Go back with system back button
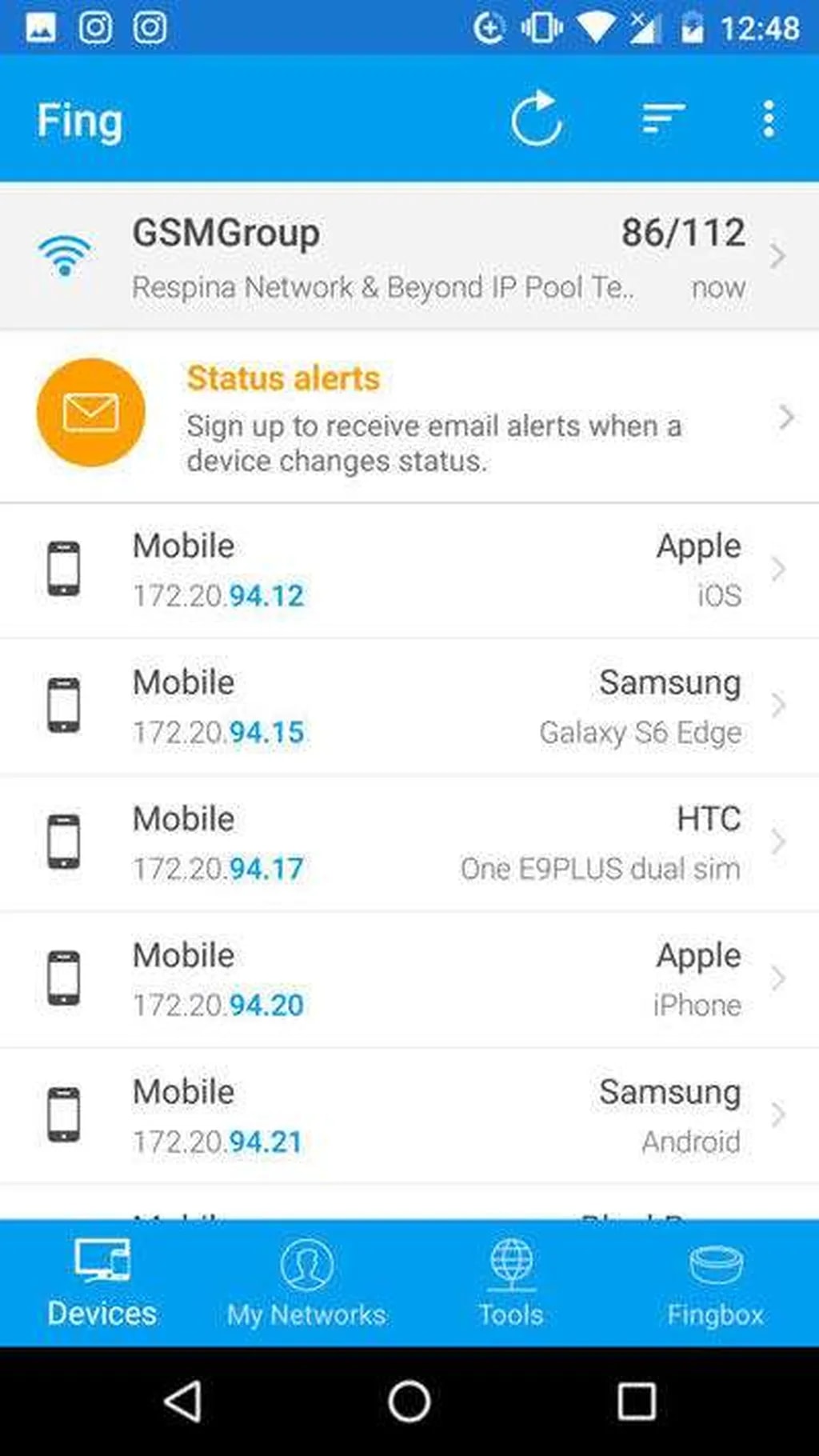The height and width of the screenshot is (1456, 819). click(x=182, y=1402)
